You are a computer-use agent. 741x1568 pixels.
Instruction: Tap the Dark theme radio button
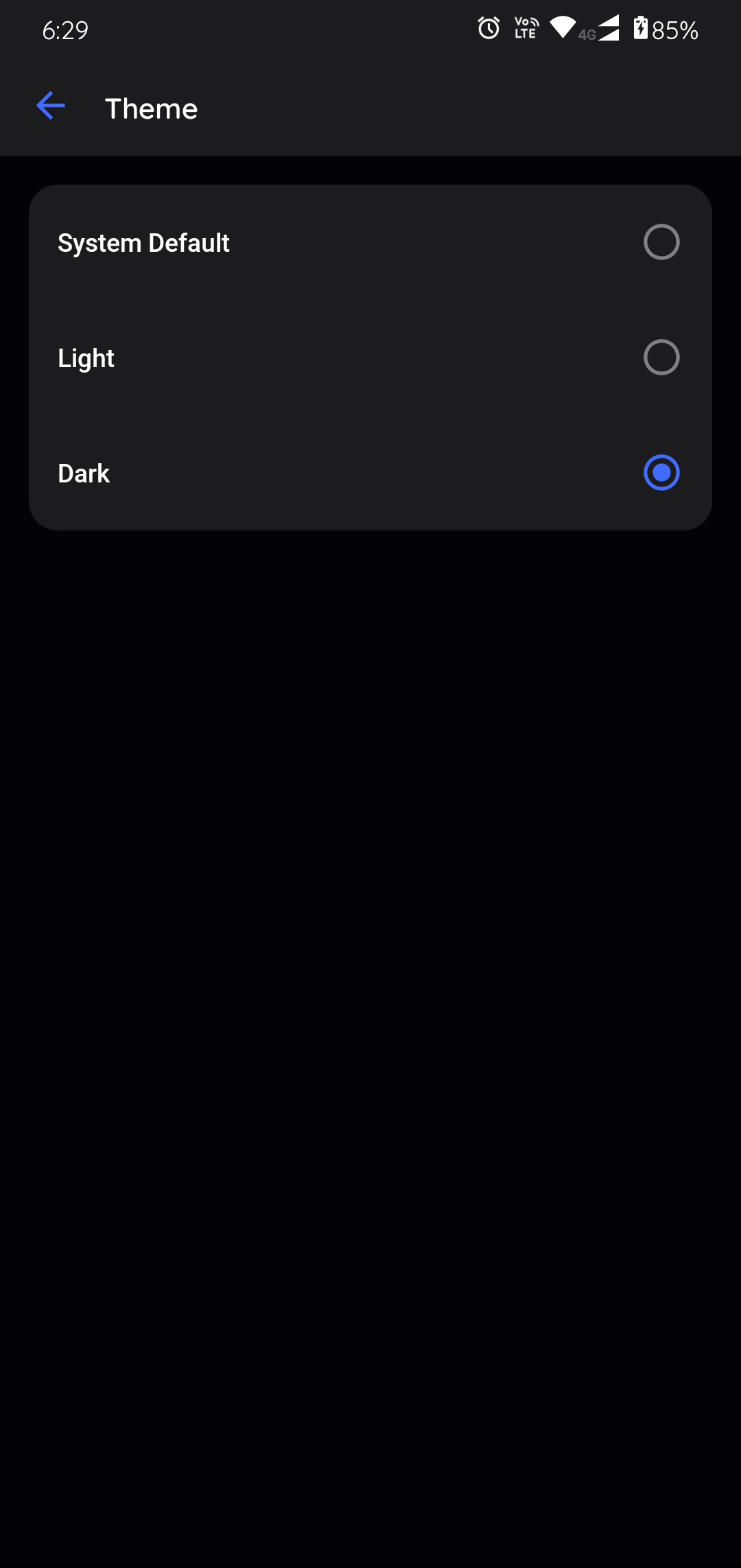[x=661, y=473]
